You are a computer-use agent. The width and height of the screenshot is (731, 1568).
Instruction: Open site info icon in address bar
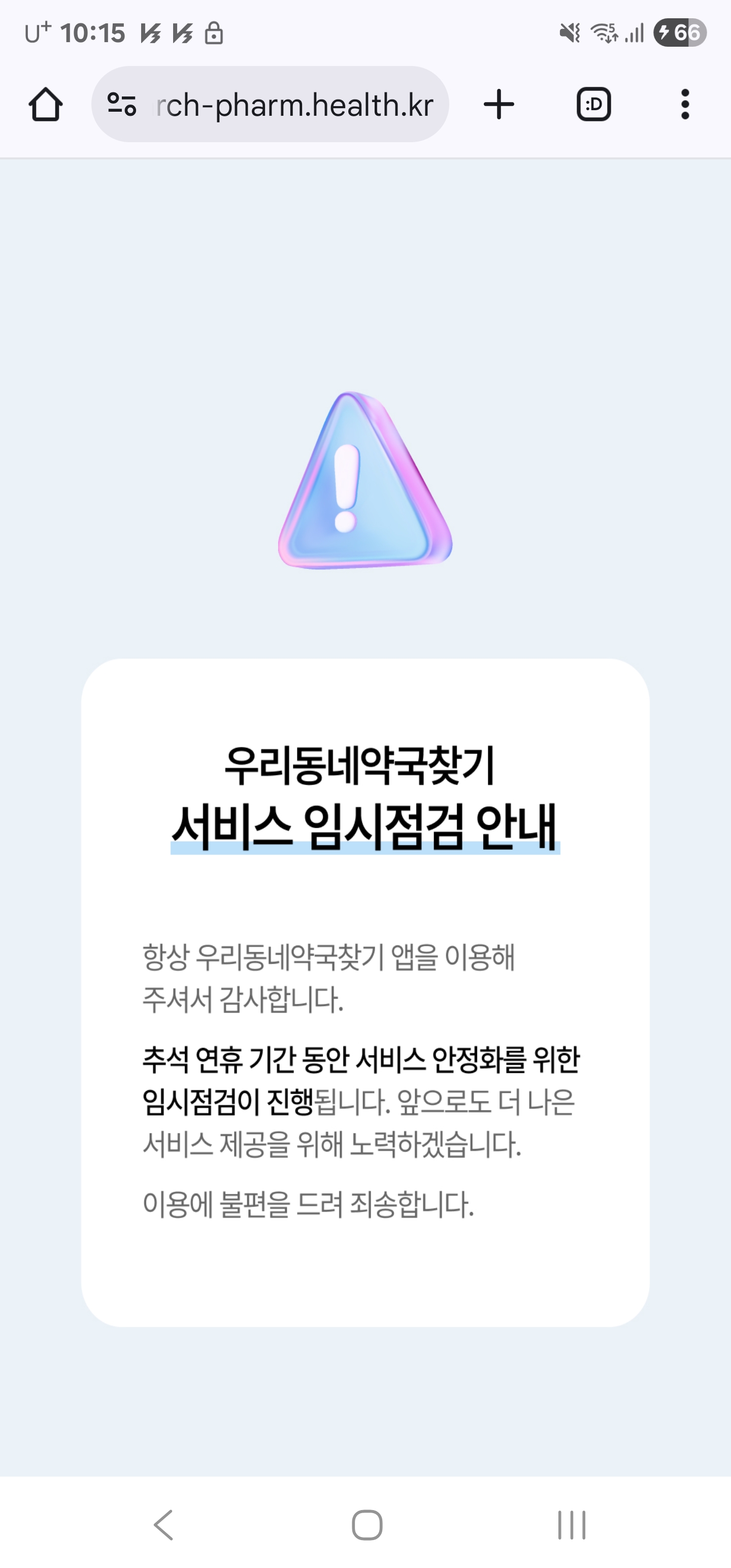[x=122, y=104]
